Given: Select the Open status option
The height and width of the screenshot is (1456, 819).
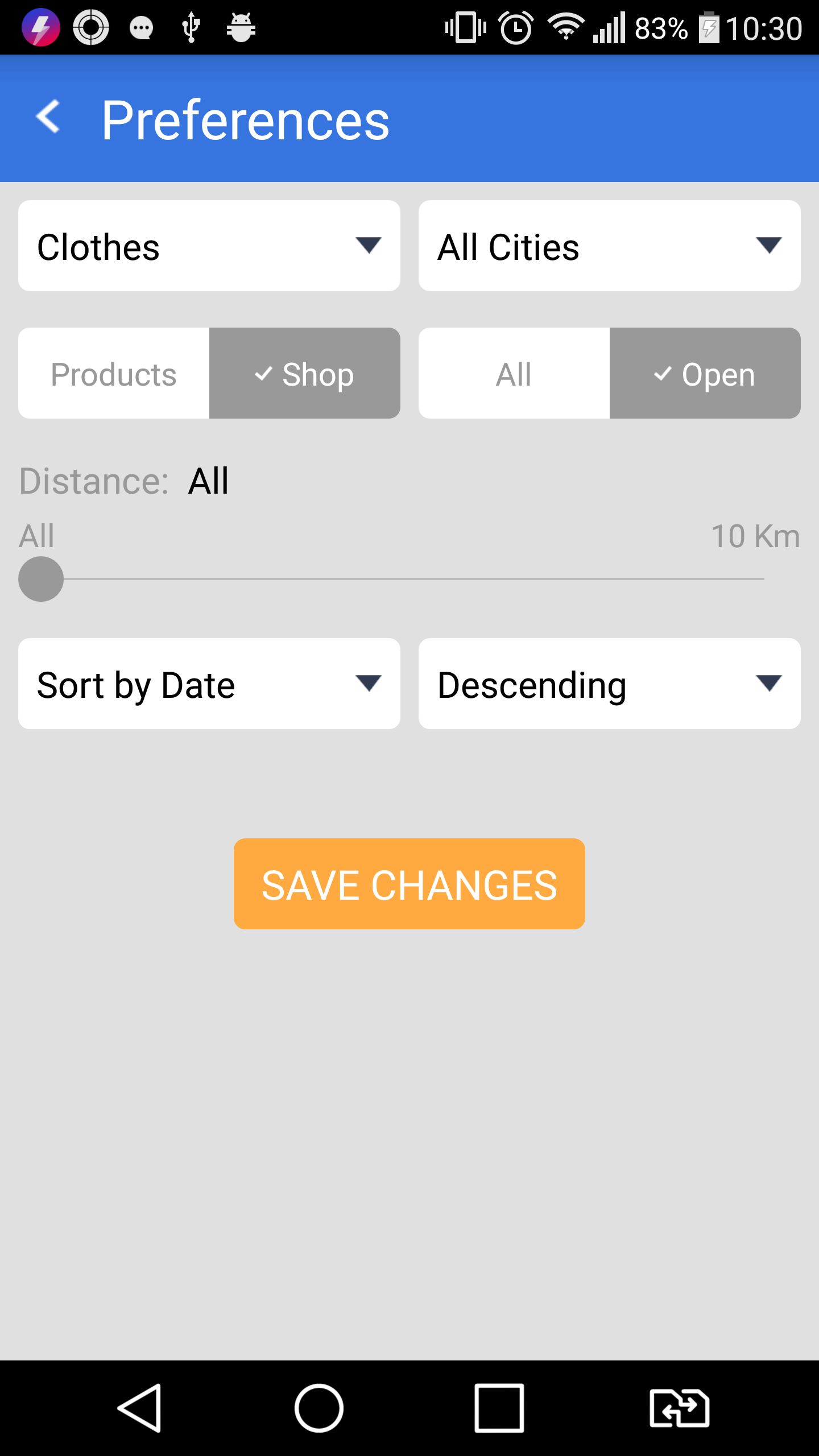Looking at the screenshot, I should pyautogui.click(x=705, y=374).
